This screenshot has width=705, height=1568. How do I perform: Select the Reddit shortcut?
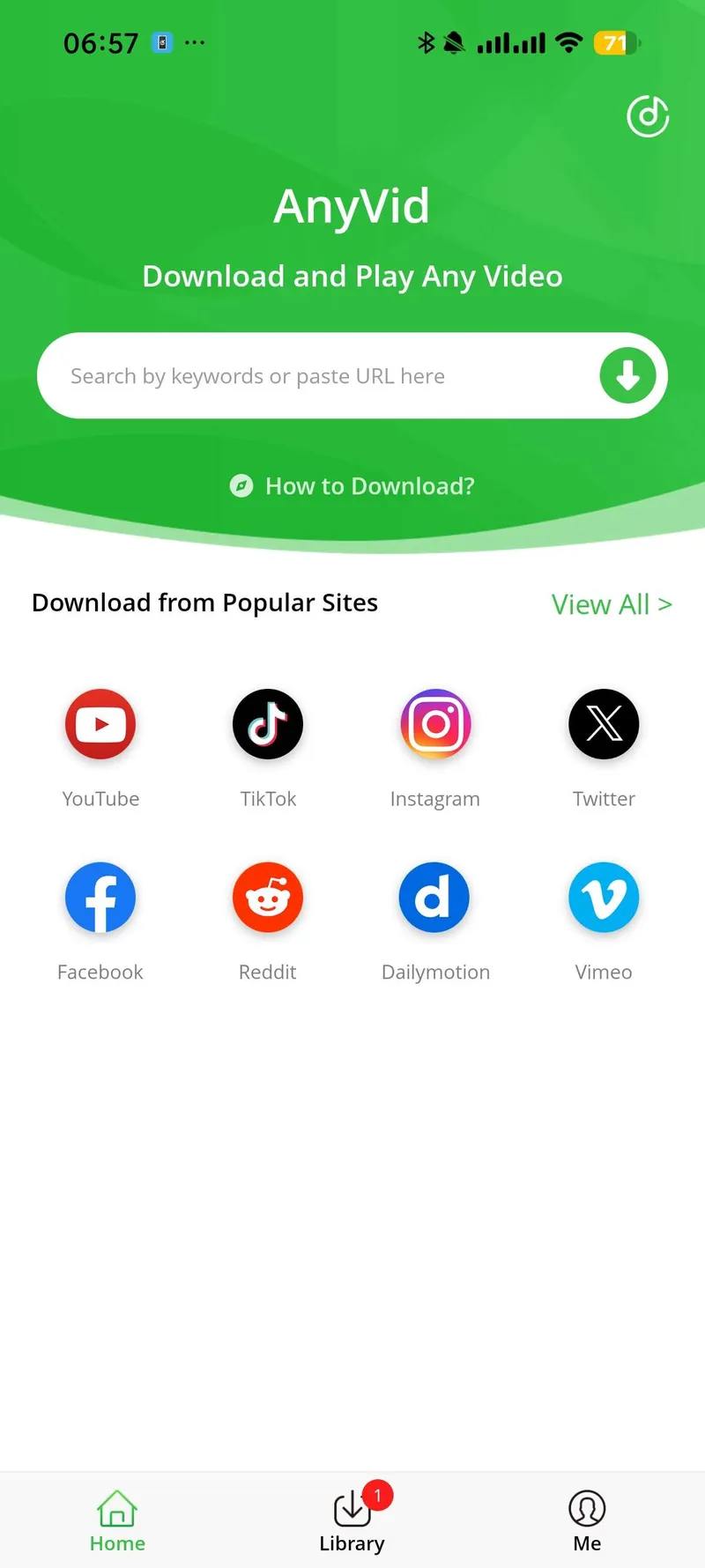pyautogui.click(x=268, y=898)
